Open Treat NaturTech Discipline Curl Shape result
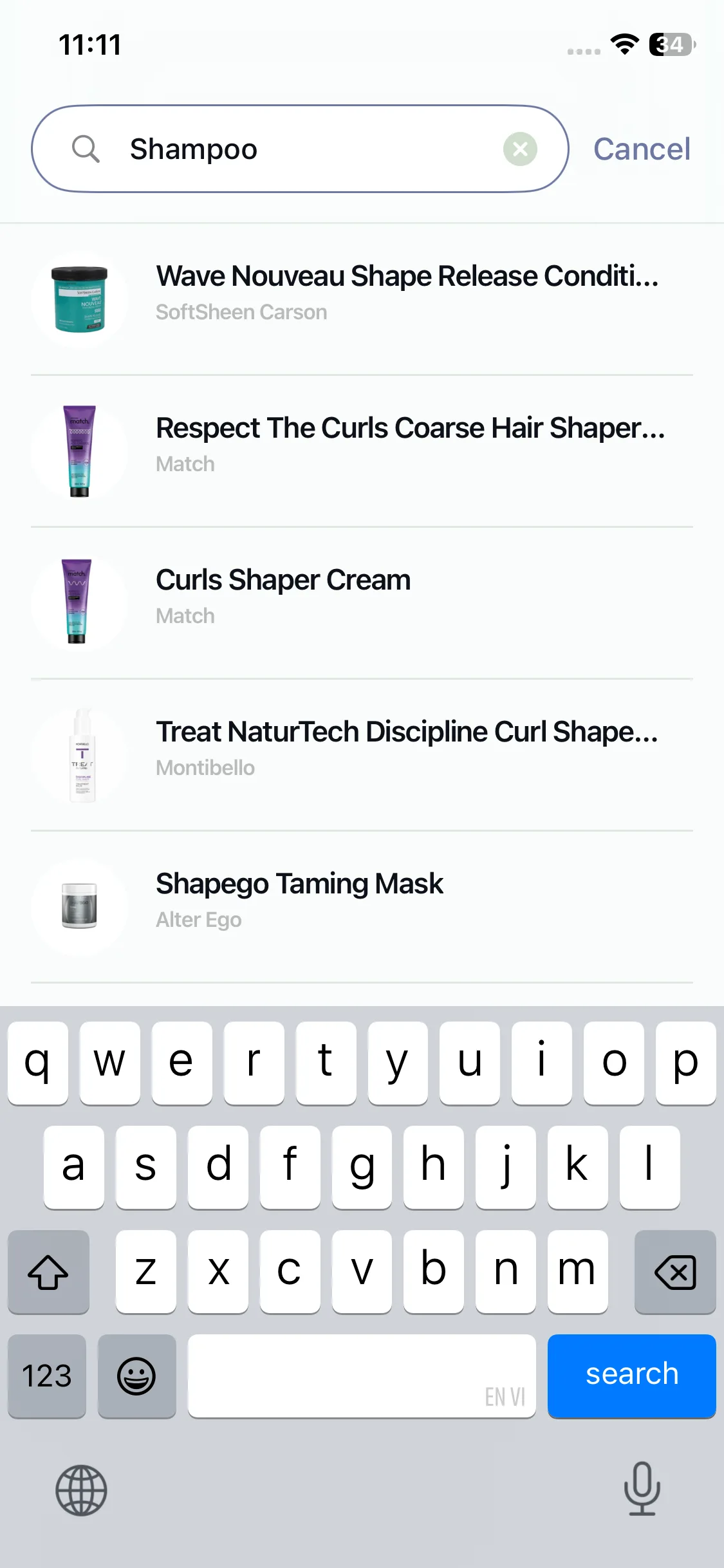Screen dimensions: 724x1568 [x=407, y=748]
